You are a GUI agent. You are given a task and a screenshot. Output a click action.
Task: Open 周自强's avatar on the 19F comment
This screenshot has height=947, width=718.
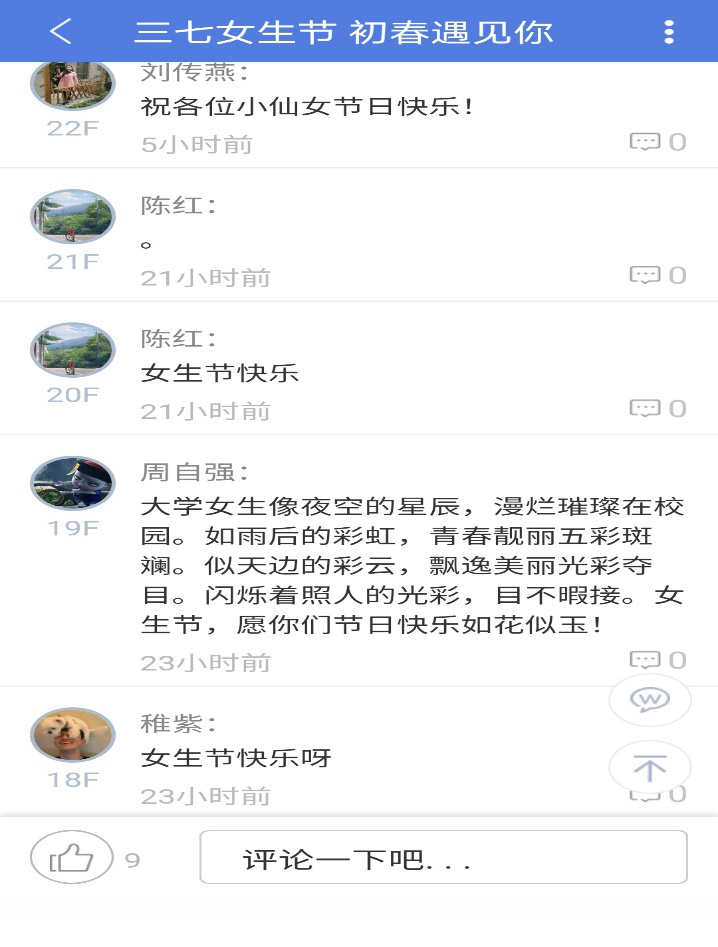point(72,484)
